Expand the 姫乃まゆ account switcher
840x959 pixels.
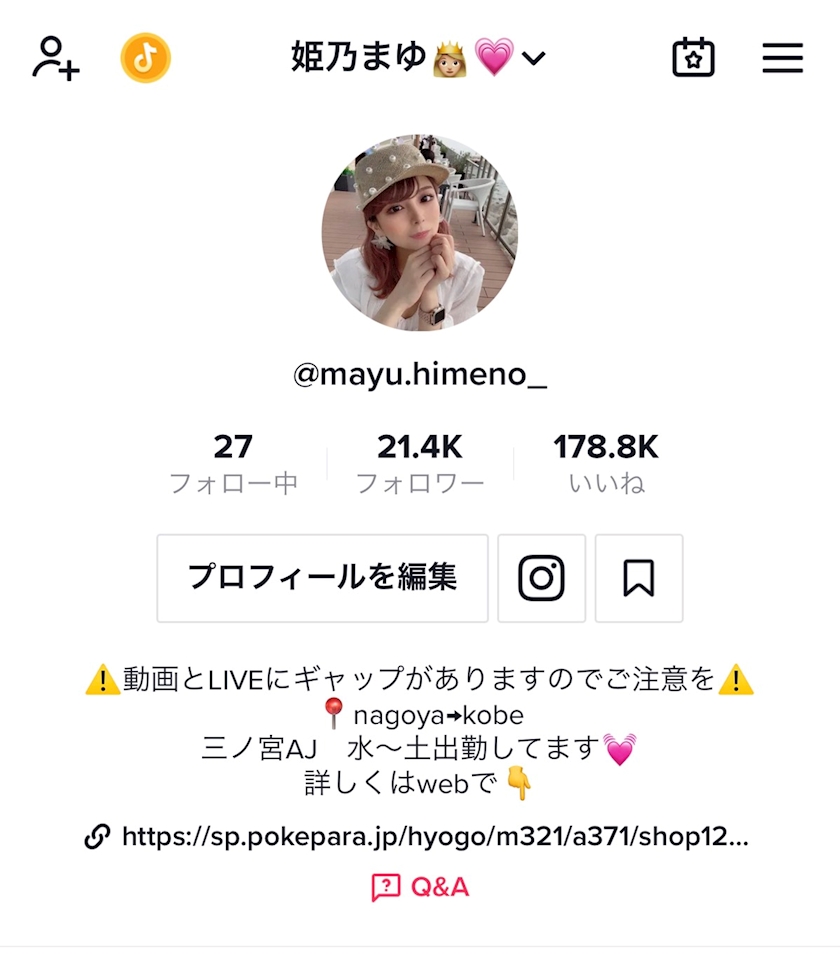pyautogui.click(x=419, y=58)
